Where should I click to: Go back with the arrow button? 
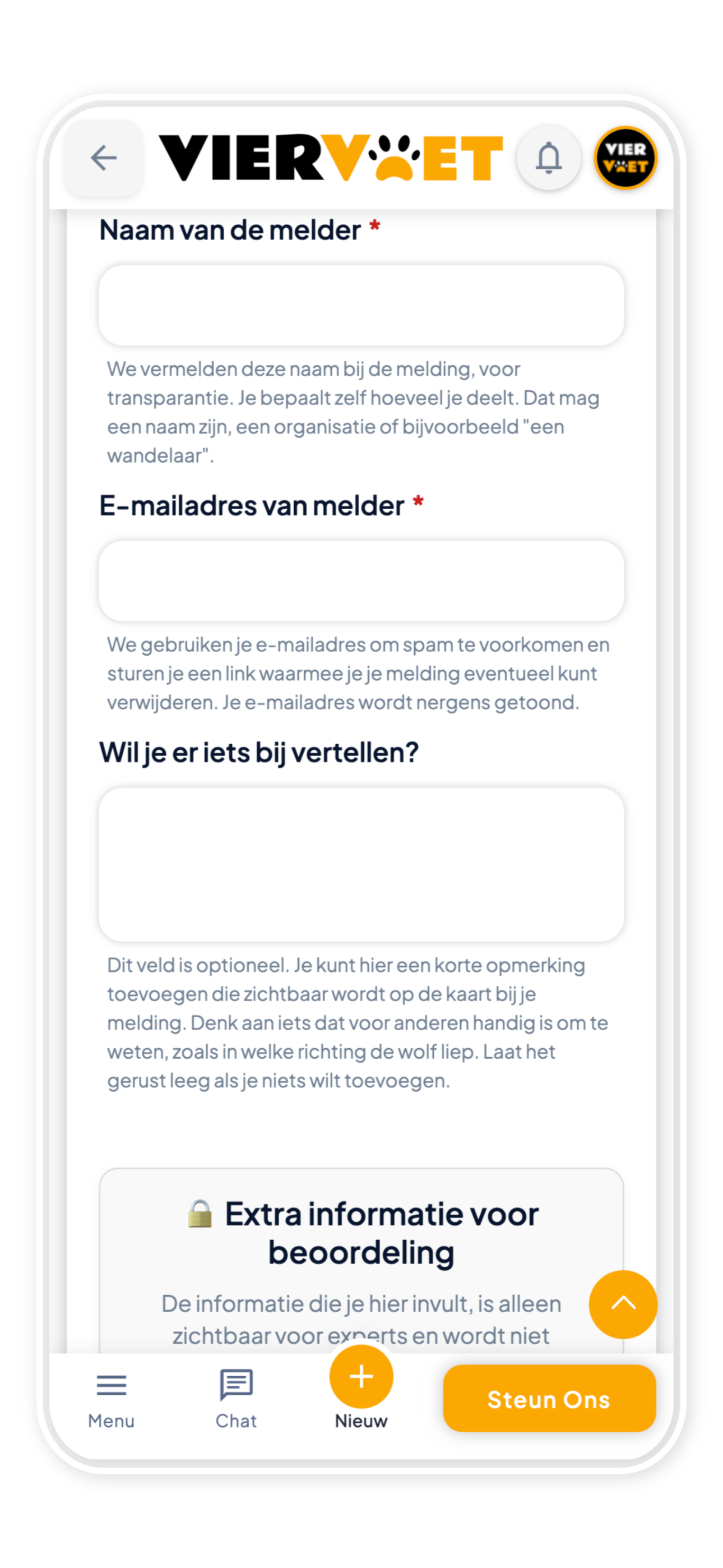point(104,158)
